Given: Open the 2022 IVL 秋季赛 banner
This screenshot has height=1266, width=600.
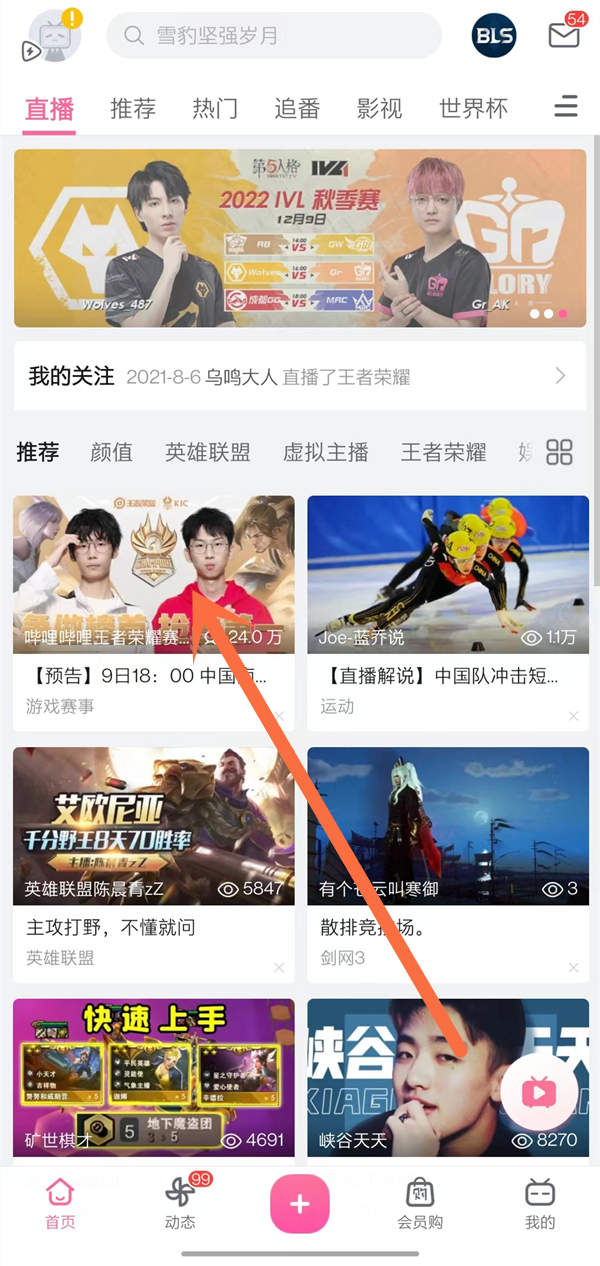Looking at the screenshot, I should coord(300,238).
